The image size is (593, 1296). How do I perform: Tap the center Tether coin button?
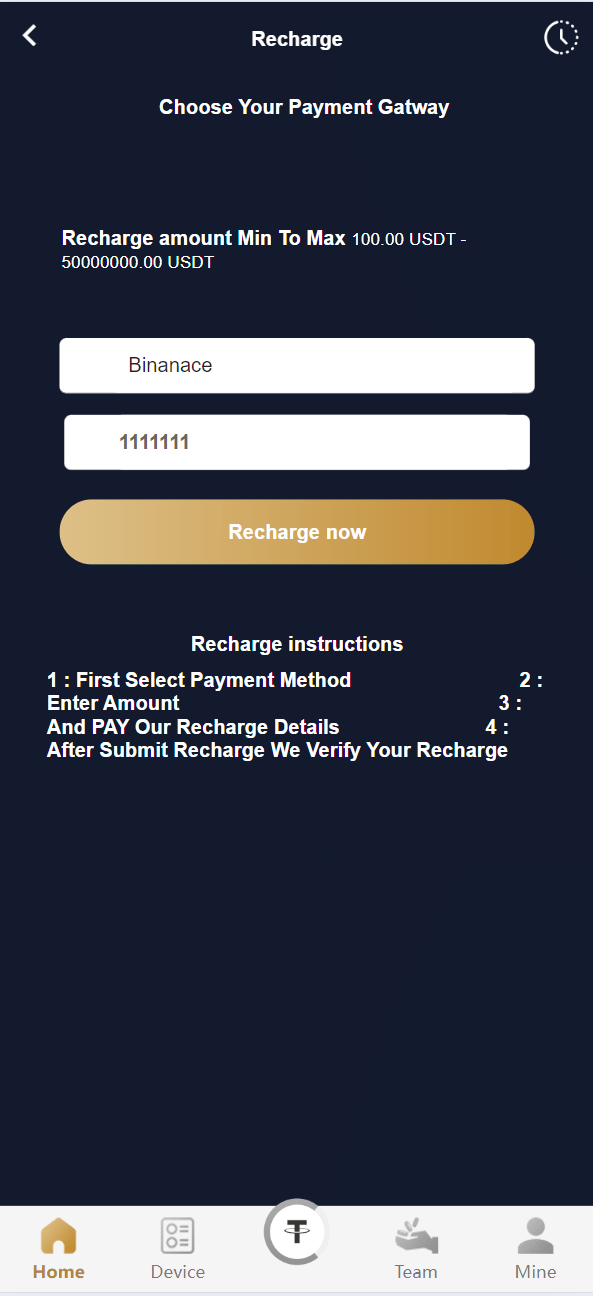tap(296, 1232)
